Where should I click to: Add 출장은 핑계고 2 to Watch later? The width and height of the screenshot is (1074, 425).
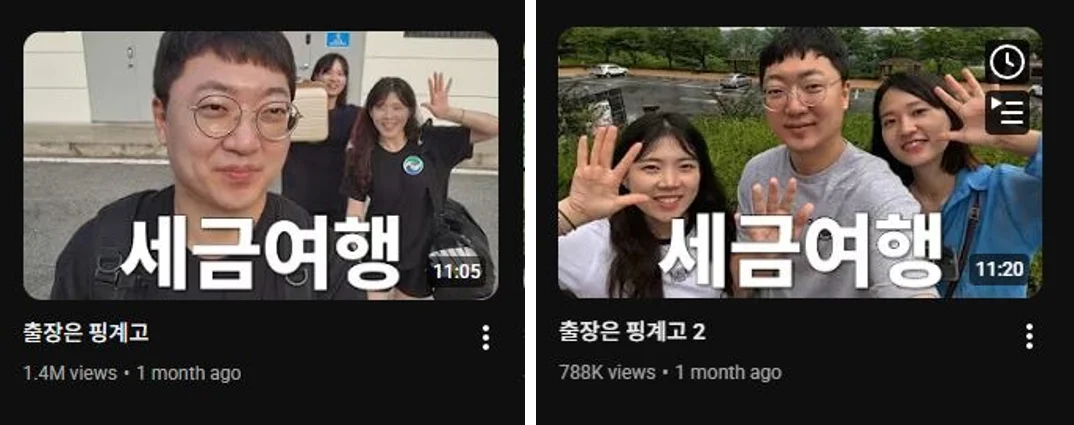[x=1007, y=62]
